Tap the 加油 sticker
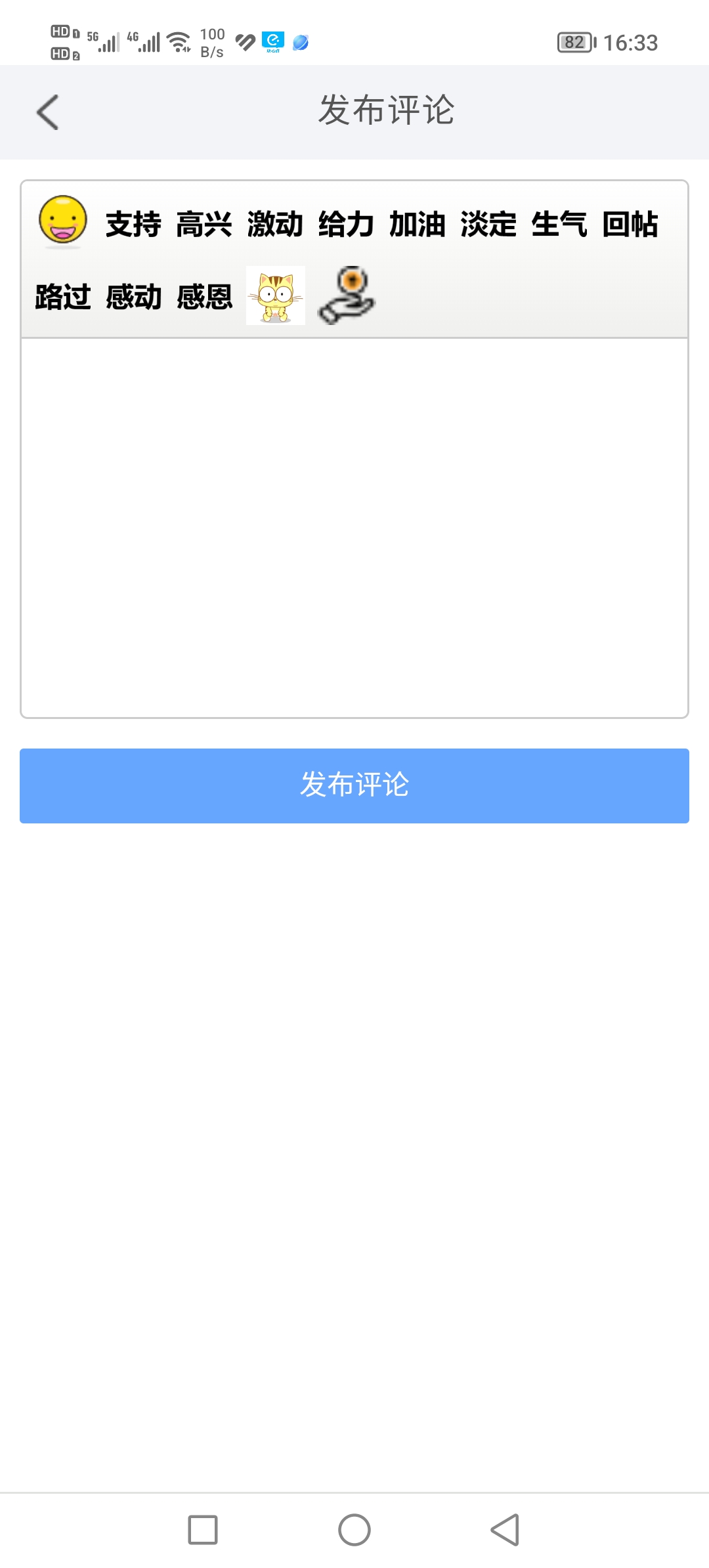 [417, 225]
